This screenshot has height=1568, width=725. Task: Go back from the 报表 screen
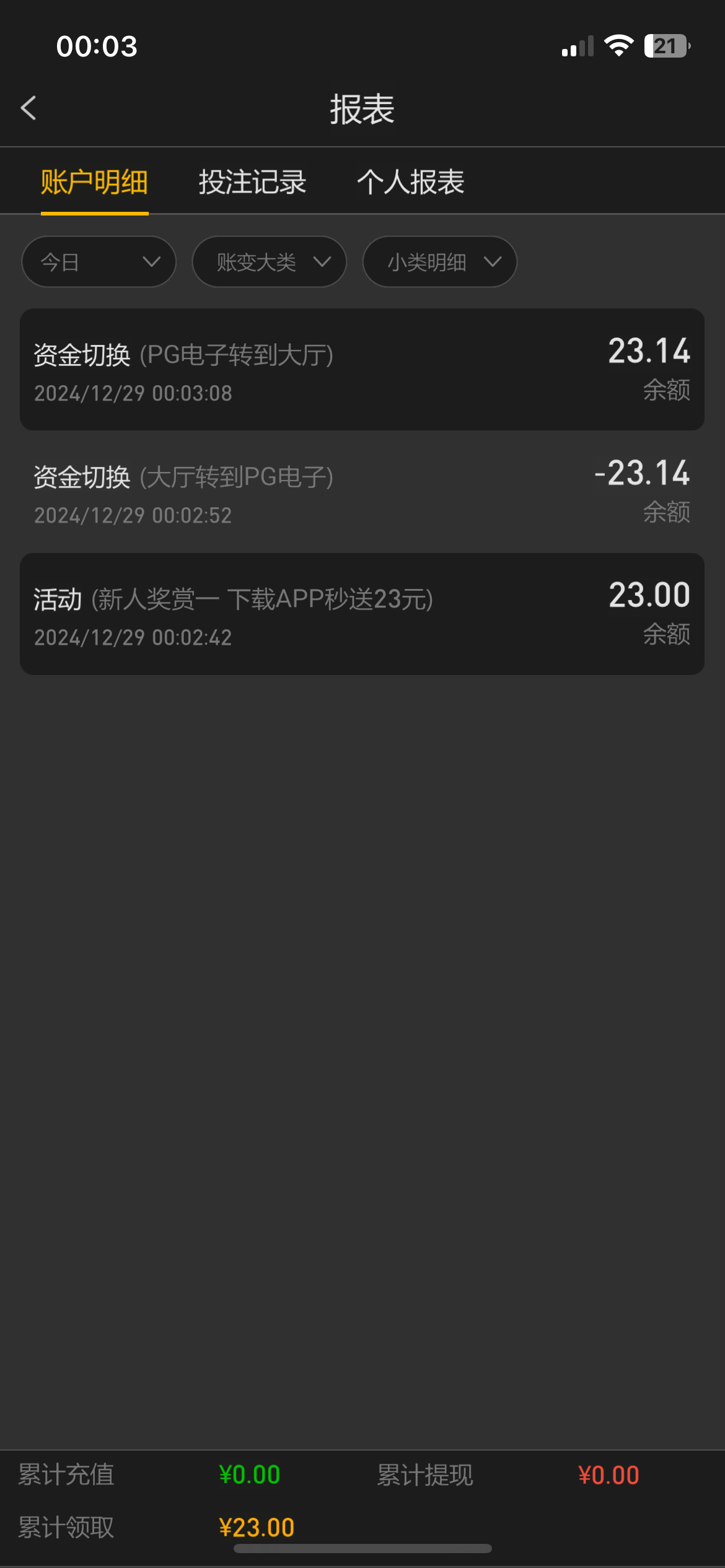pyautogui.click(x=29, y=108)
